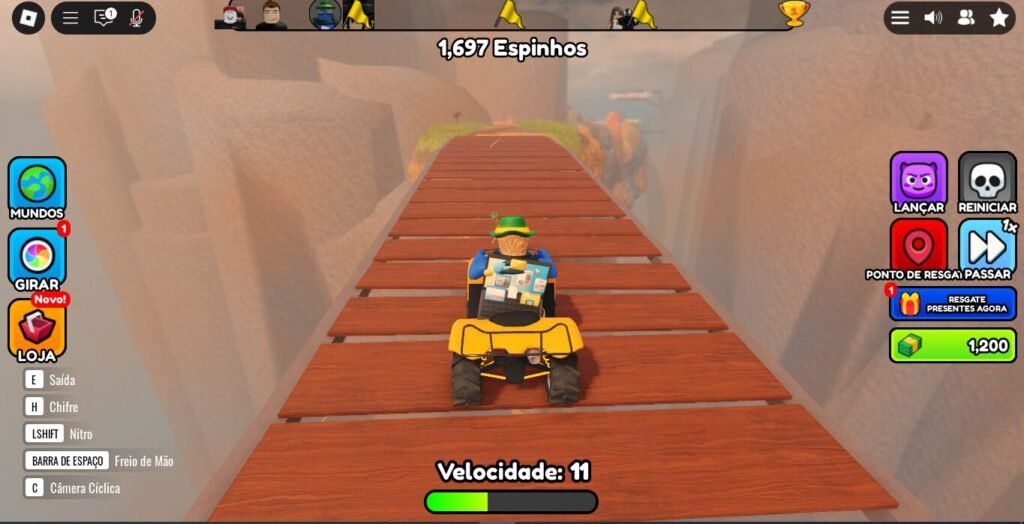Open the Girar spin wheel
The width and height of the screenshot is (1024, 524).
pyautogui.click(x=37, y=256)
